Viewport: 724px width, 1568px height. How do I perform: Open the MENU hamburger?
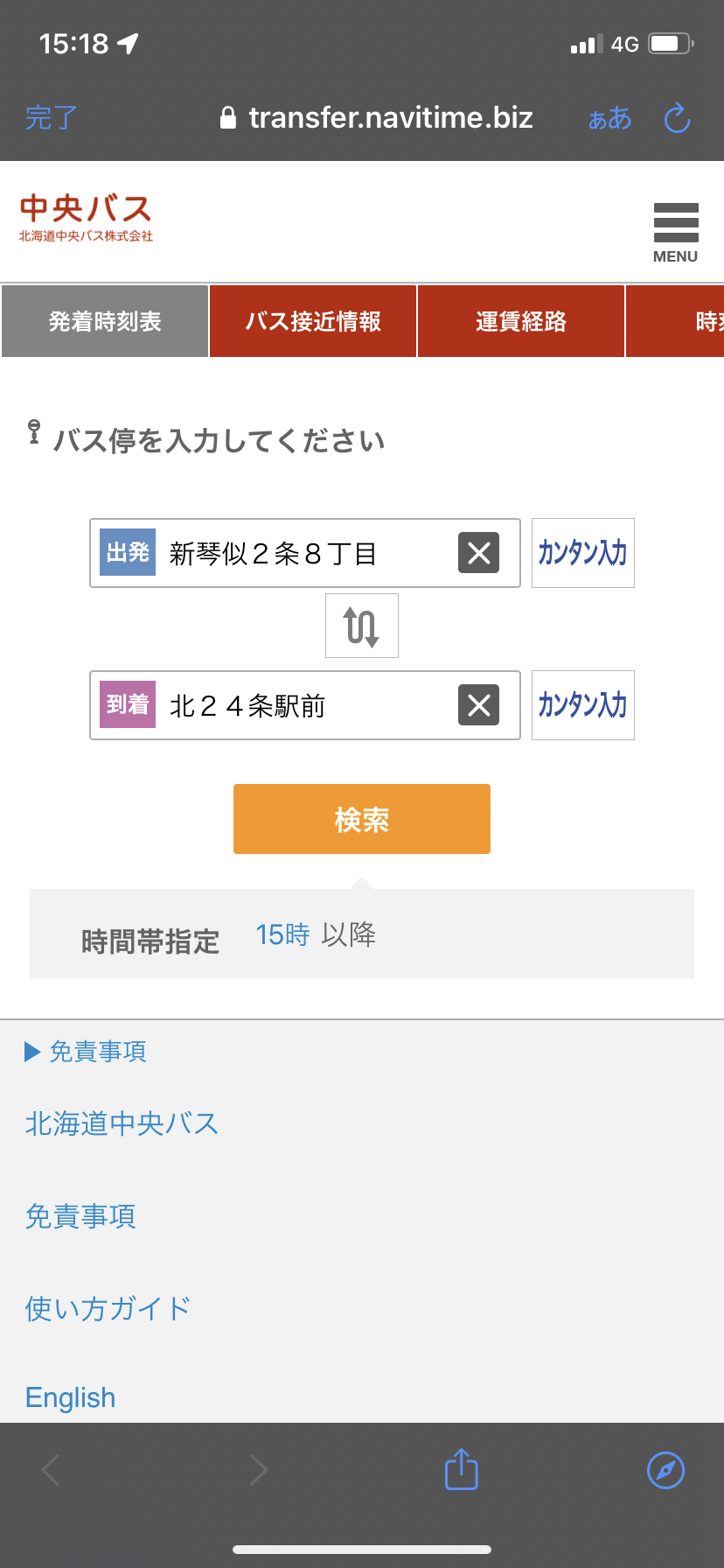[x=675, y=232]
